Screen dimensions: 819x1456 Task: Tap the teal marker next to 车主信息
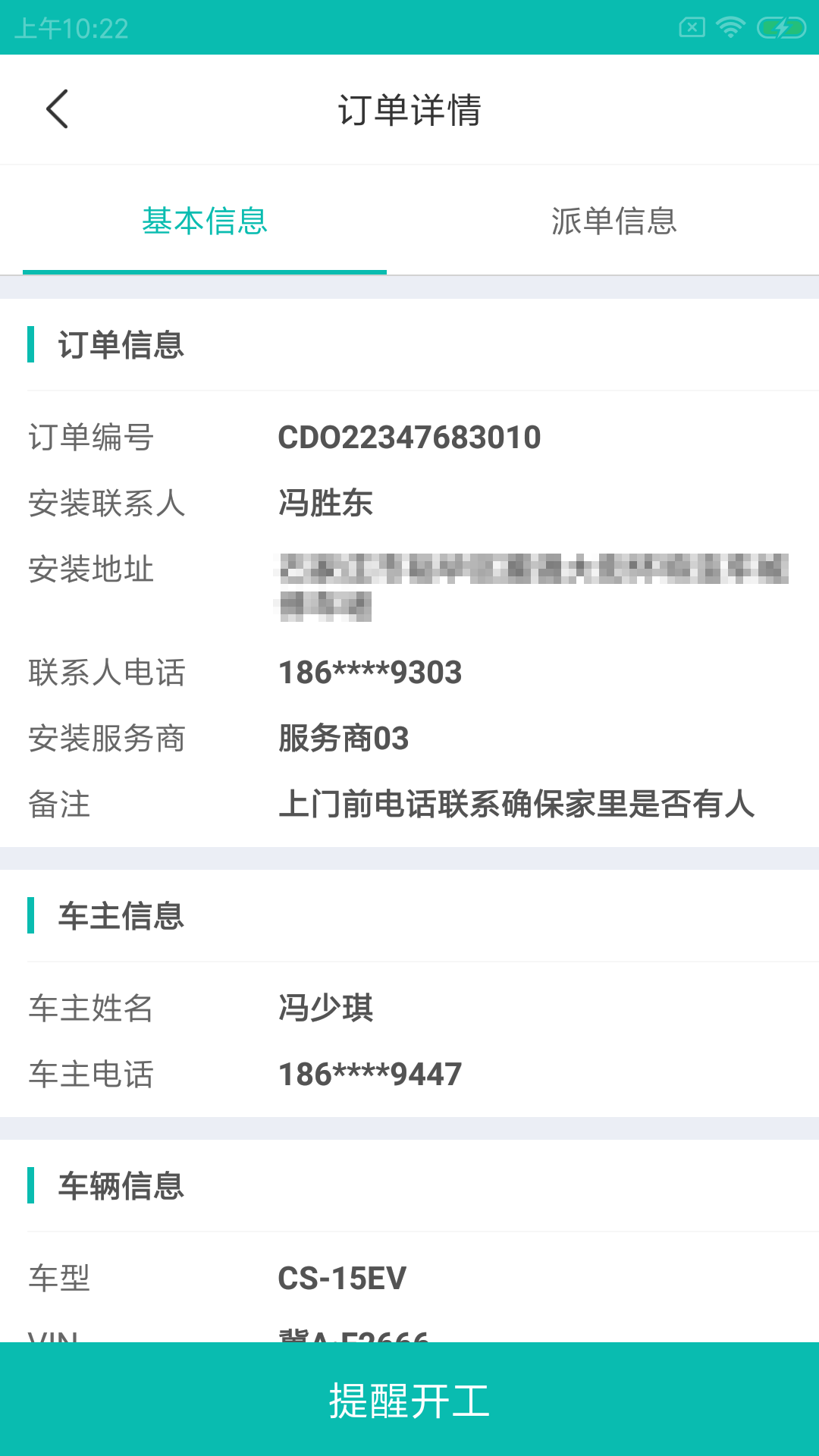point(33,917)
